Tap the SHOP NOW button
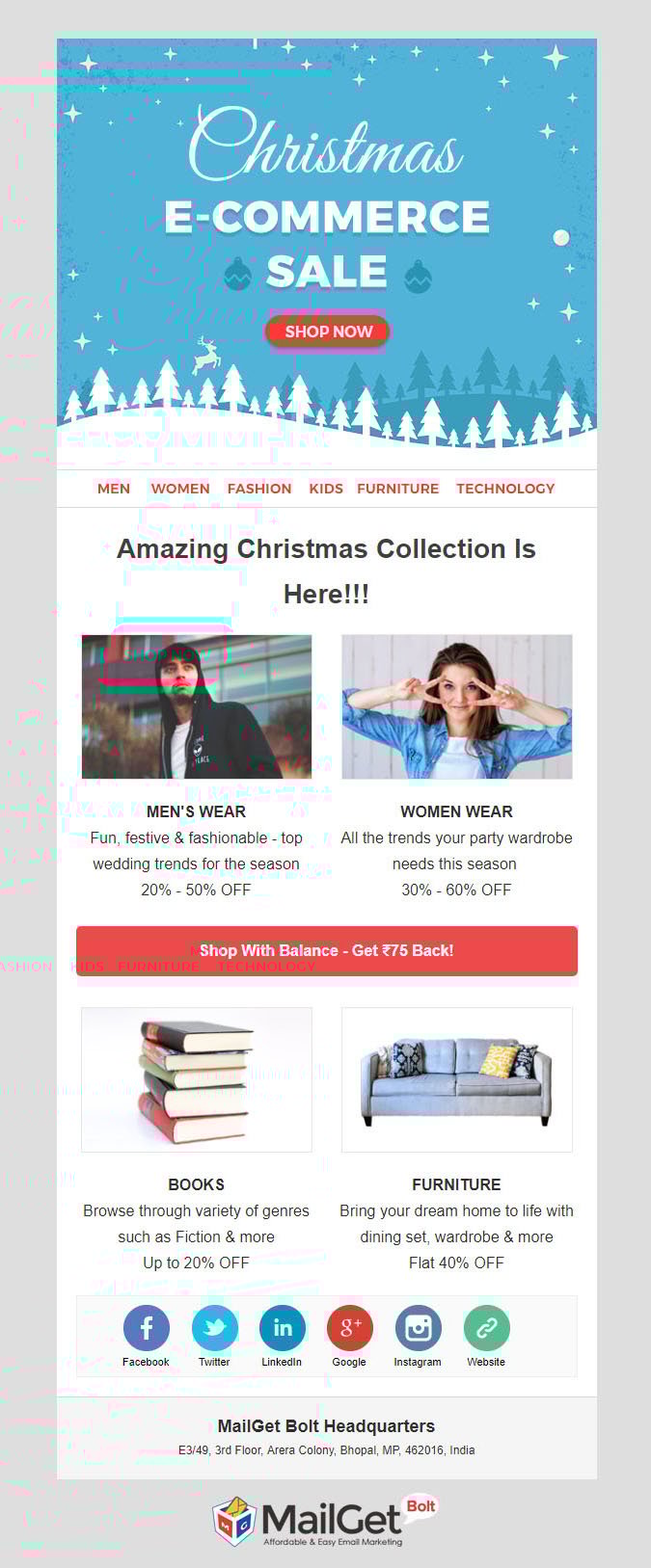 328,332
